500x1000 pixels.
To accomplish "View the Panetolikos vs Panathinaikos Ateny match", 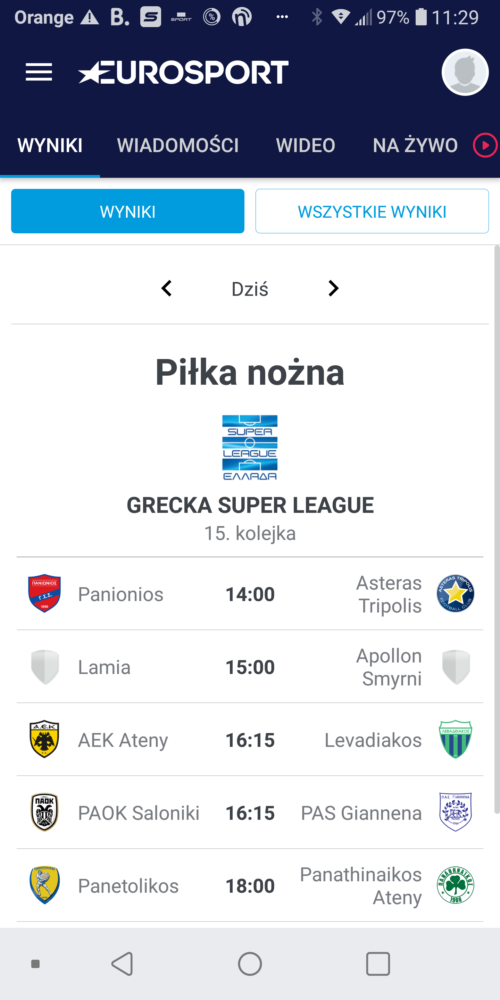I will pos(250,885).
